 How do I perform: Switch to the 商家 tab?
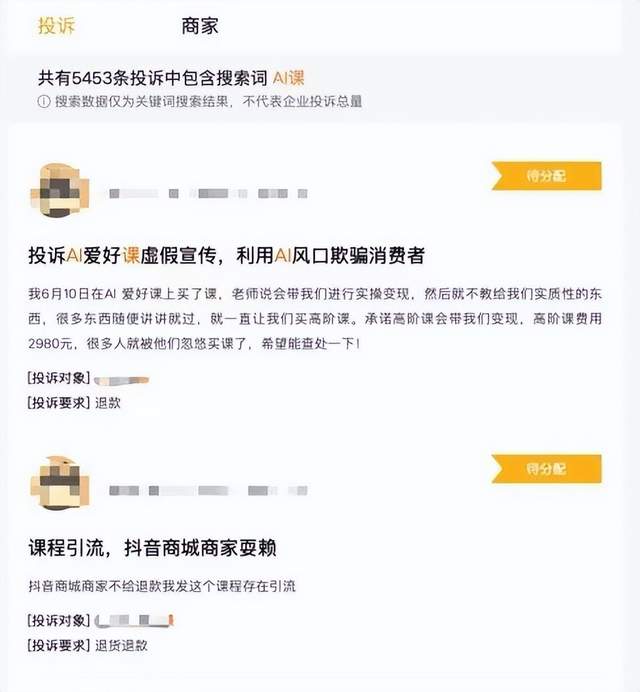(200, 26)
